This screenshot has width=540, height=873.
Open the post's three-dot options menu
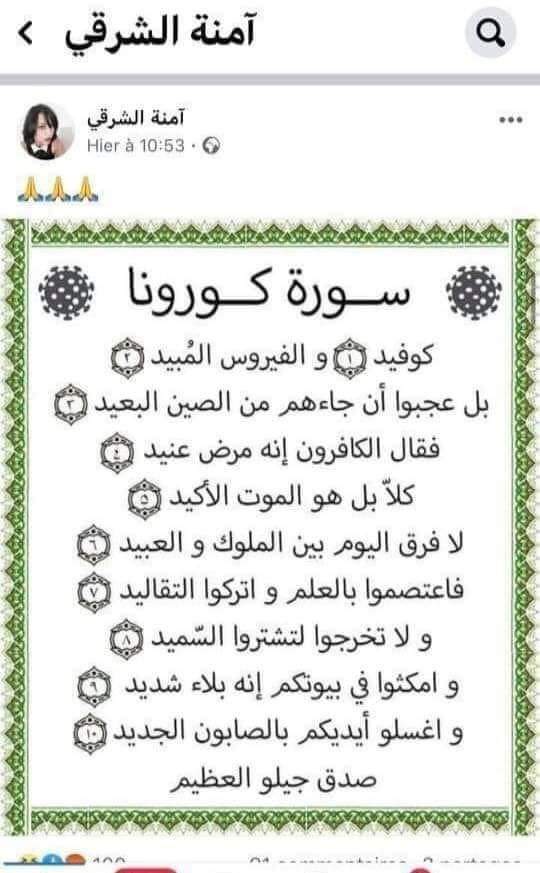[x=511, y=120]
